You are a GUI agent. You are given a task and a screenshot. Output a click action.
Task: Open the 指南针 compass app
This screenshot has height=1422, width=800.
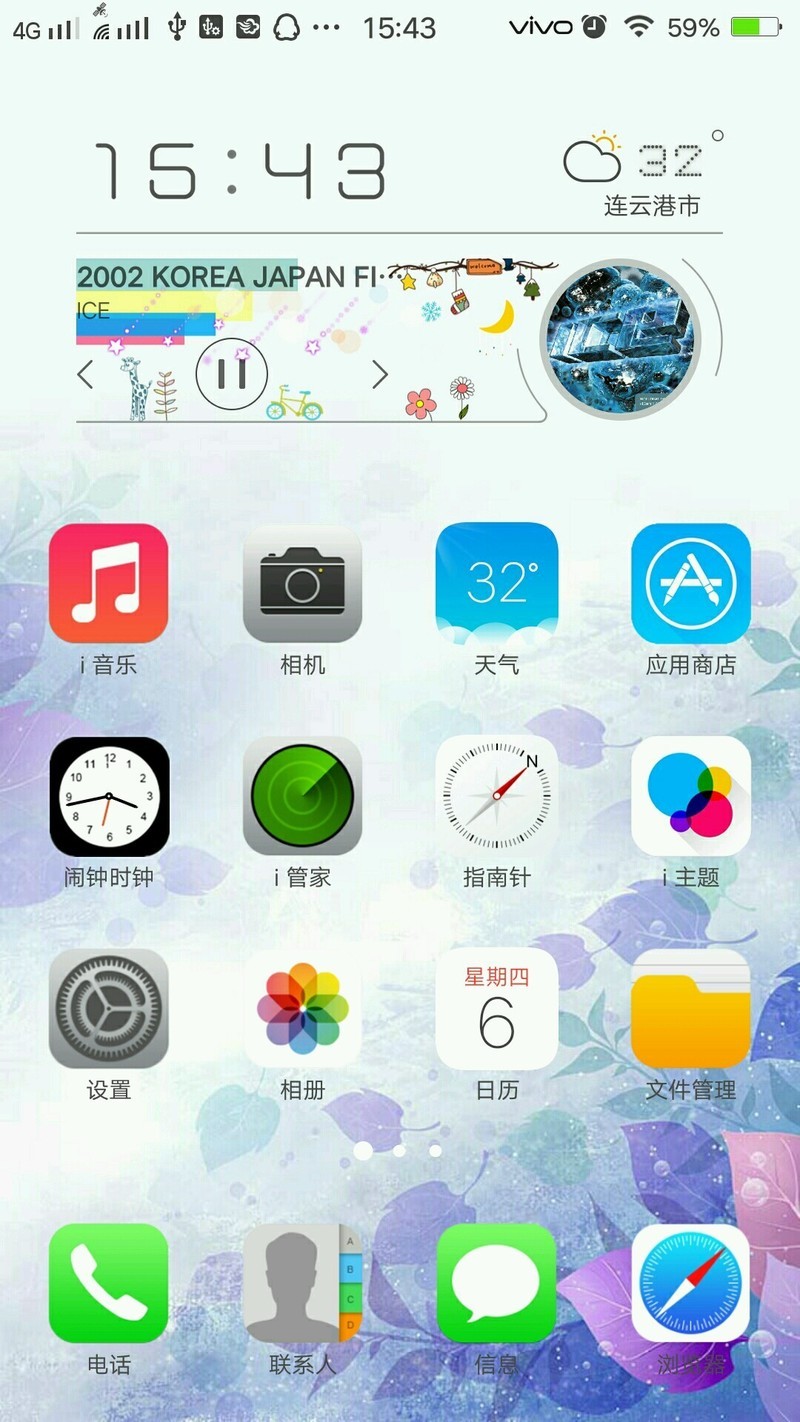point(496,797)
